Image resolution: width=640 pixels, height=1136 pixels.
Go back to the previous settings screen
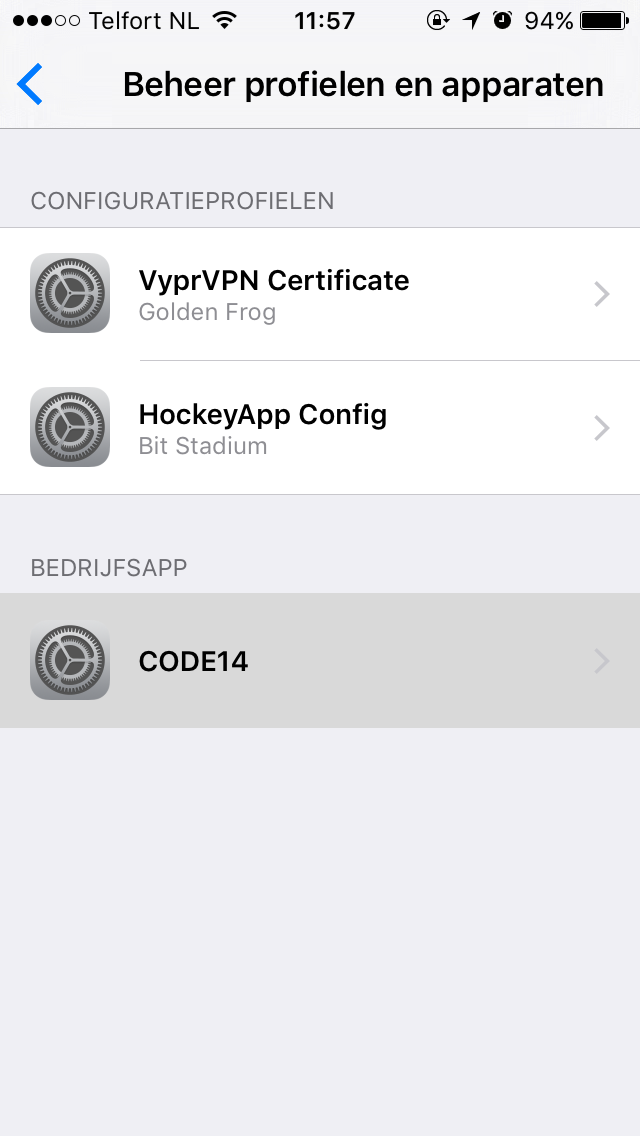(x=31, y=85)
